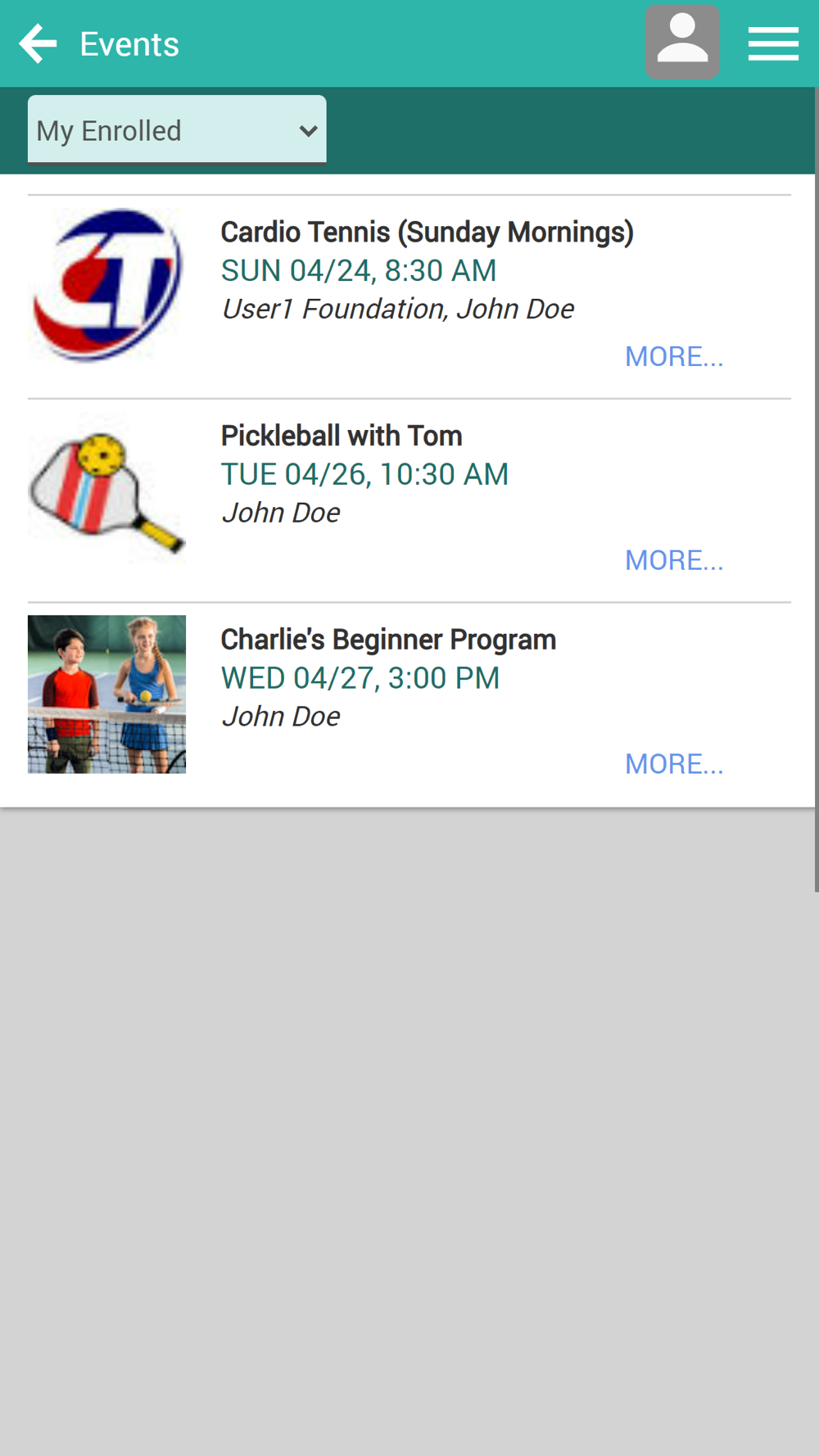Tap MORE... under Cardio Tennis
This screenshot has width=819, height=1456.
click(x=674, y=356)
